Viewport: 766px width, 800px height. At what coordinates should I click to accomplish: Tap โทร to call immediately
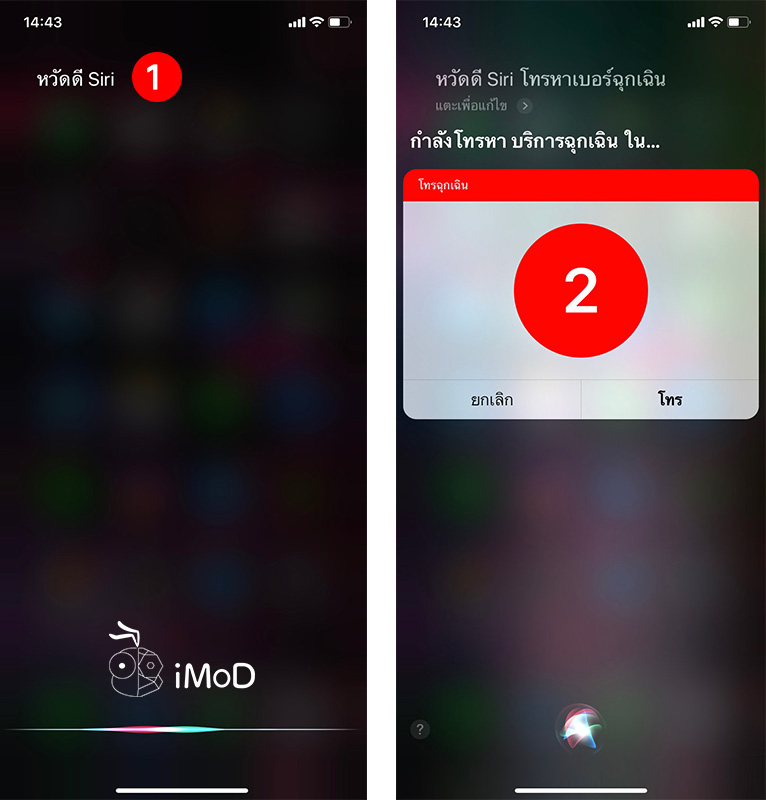(669, 399)
